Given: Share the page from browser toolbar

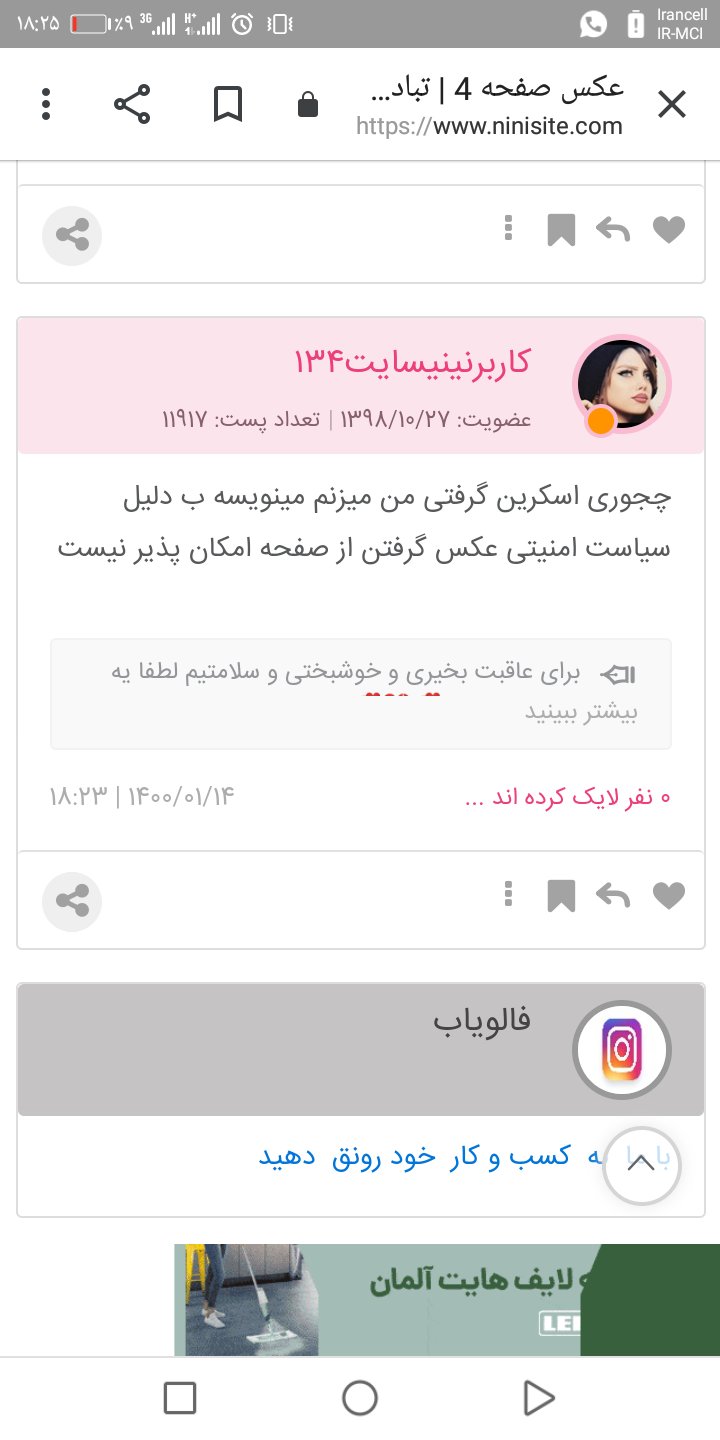Looking at the screenshot, I should point(131,104).
